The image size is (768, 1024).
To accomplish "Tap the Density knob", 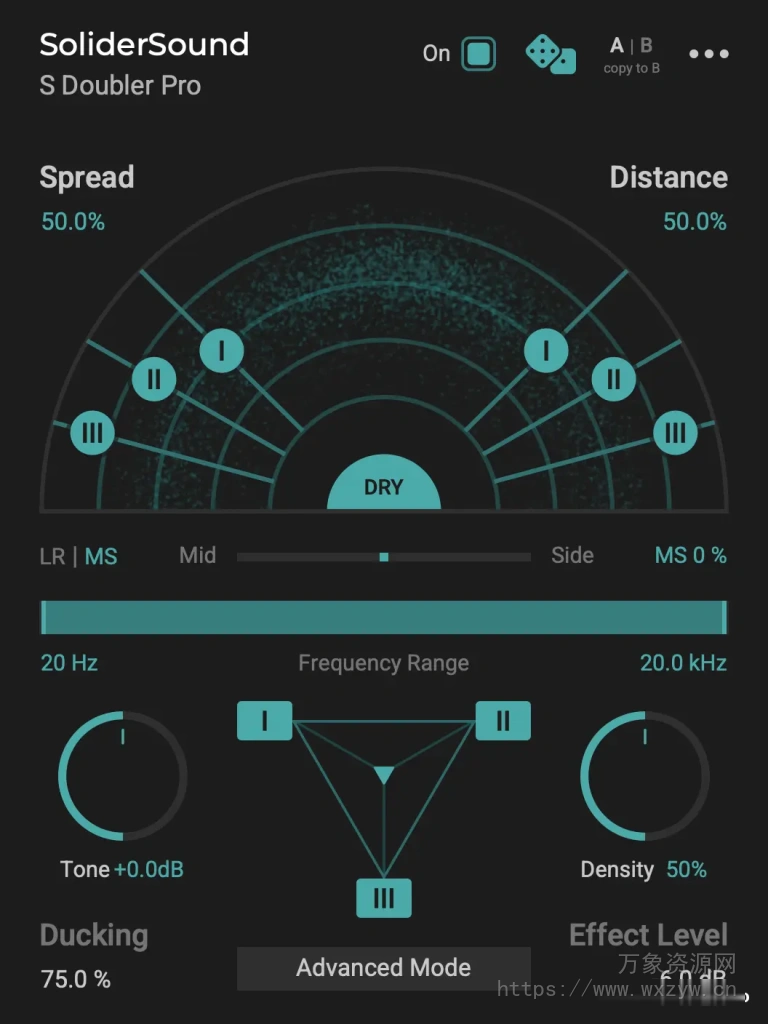I will pos(645,777).
